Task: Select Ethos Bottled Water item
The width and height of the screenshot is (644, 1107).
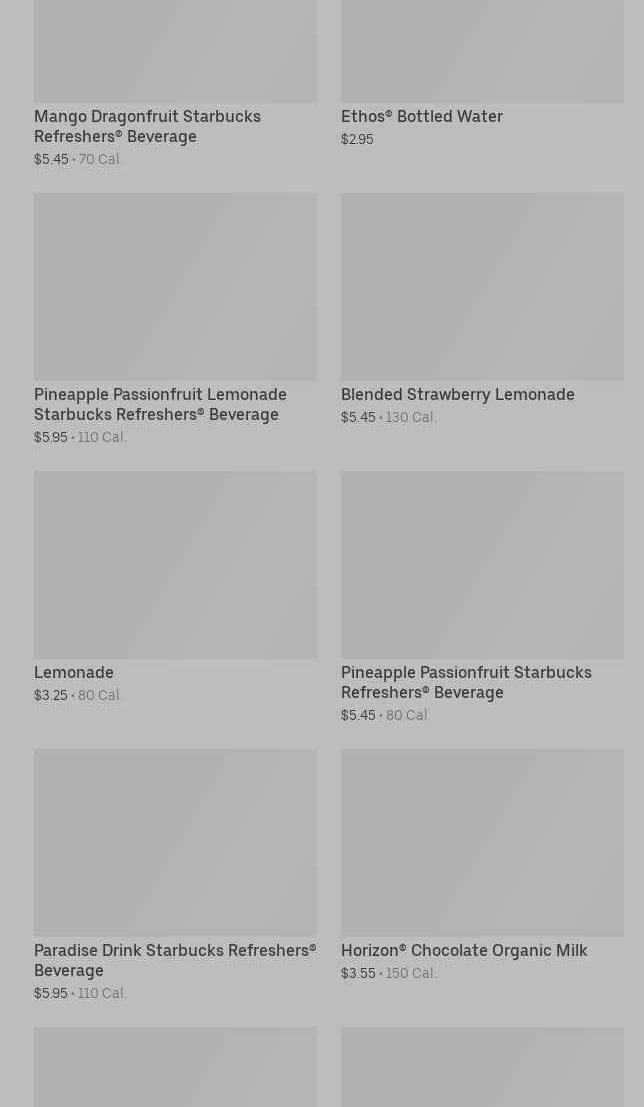Action: 421,116
